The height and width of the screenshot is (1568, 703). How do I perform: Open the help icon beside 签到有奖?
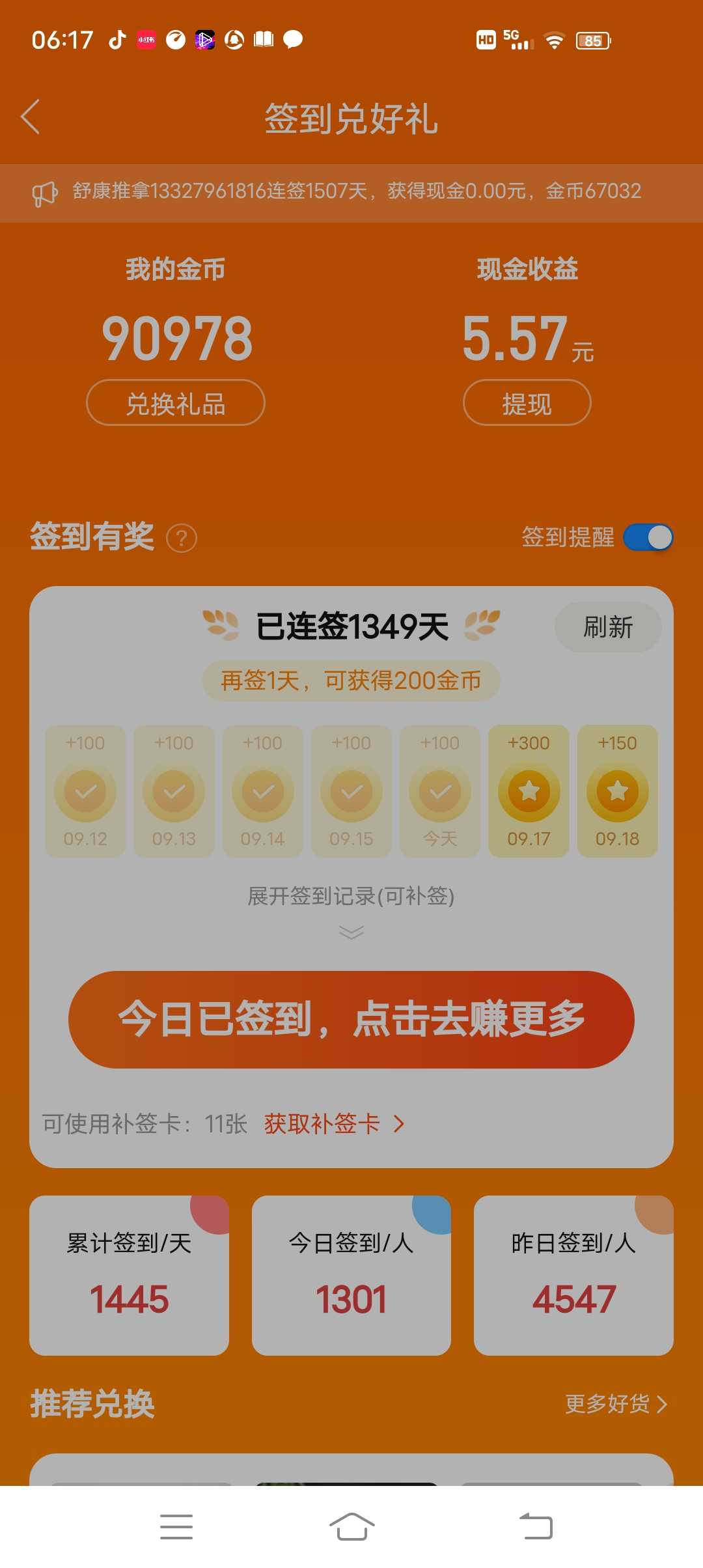coord(182,539)
